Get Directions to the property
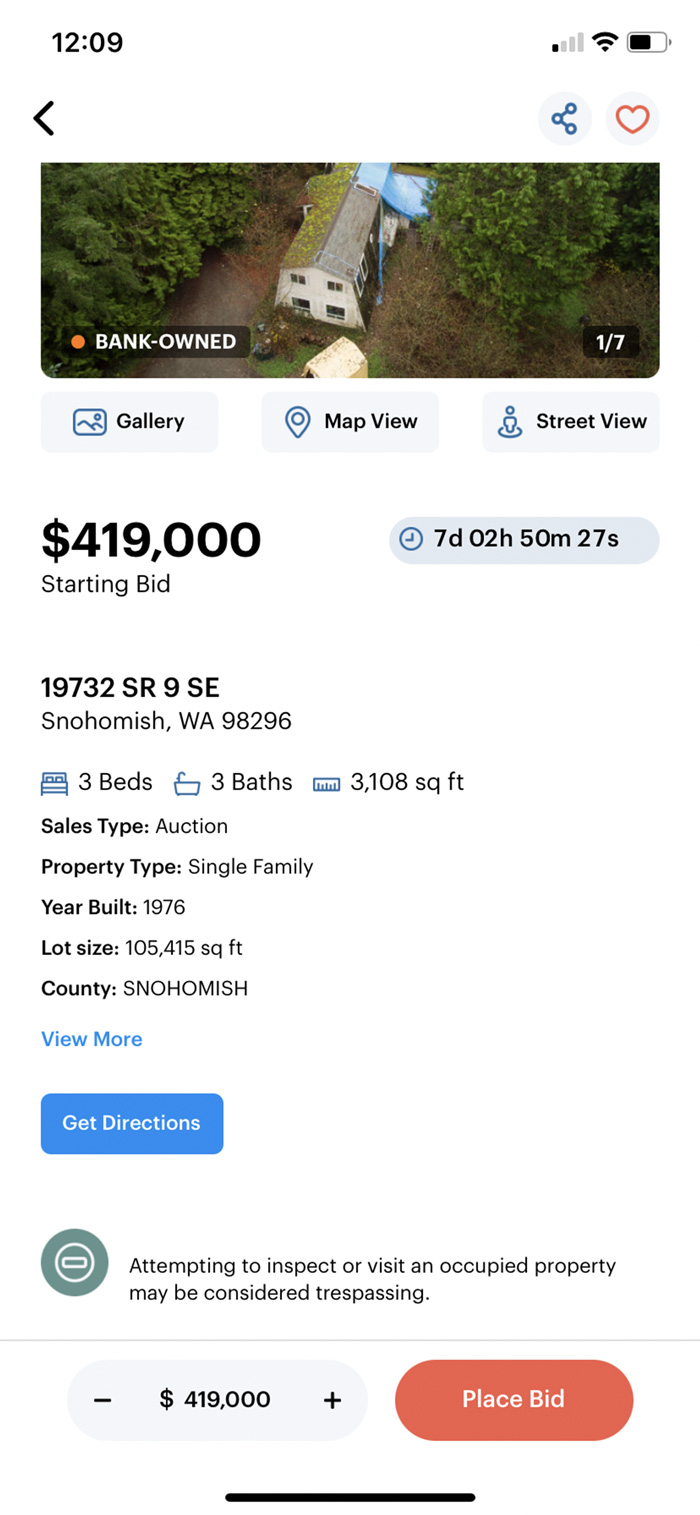The image size is (700, 1515). click(x=132, y=1123)
